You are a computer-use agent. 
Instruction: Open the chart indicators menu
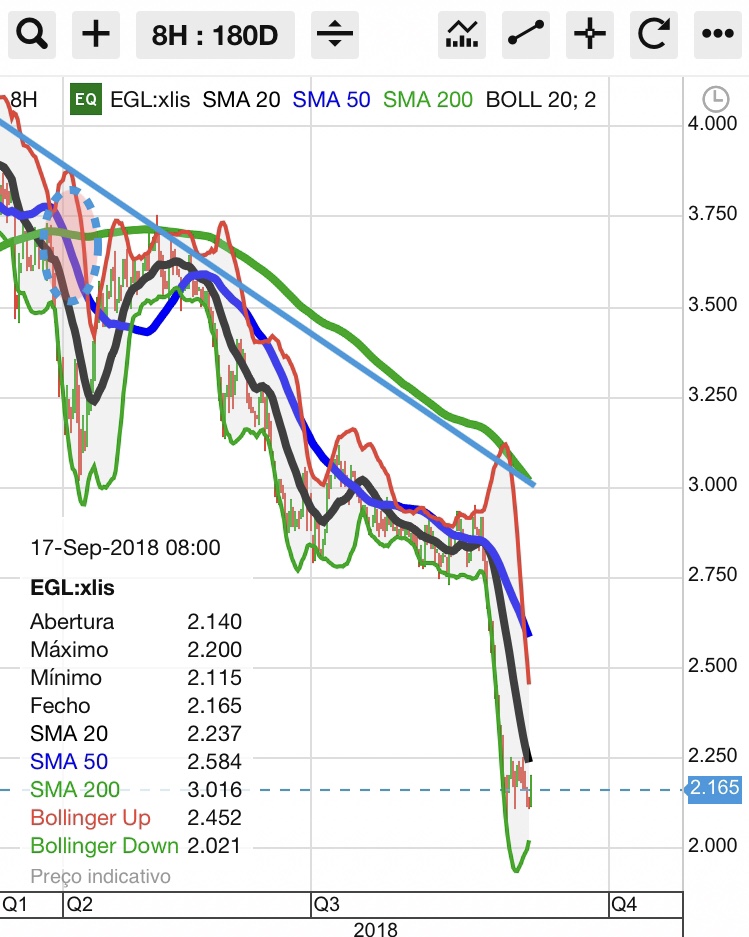461,36
